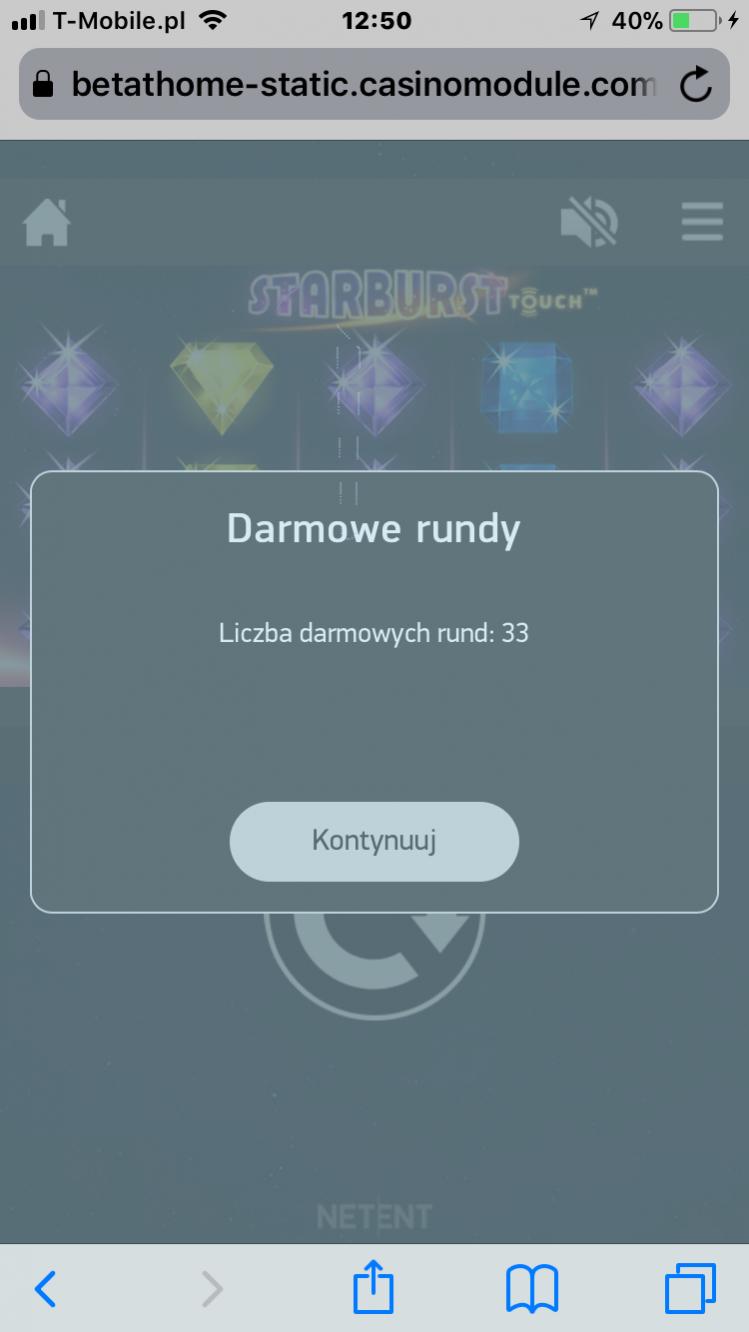This screenshot has height=1332, width=749.
Task: Tap the Kontynuuj button
Action: 374,841
